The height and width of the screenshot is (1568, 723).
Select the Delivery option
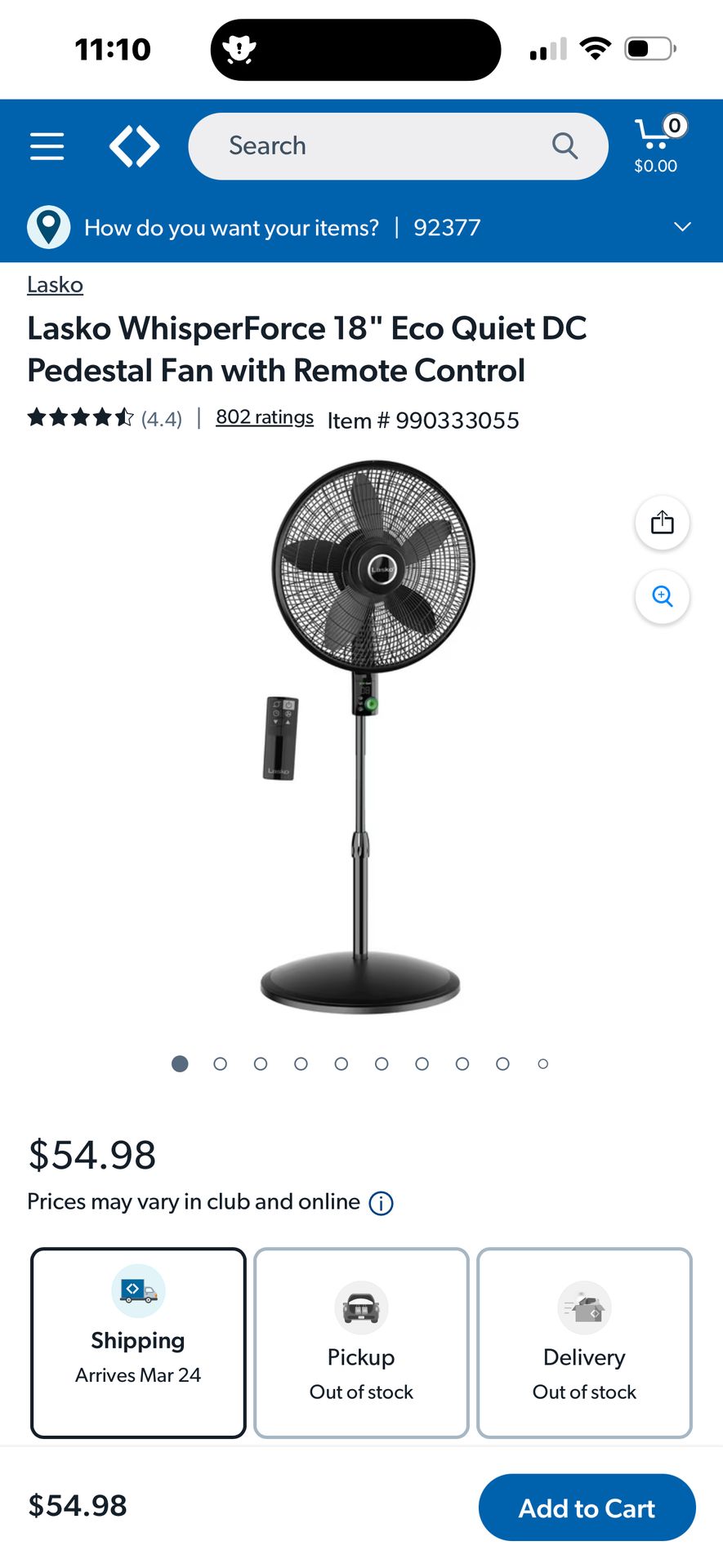(x=584, y=1342)
